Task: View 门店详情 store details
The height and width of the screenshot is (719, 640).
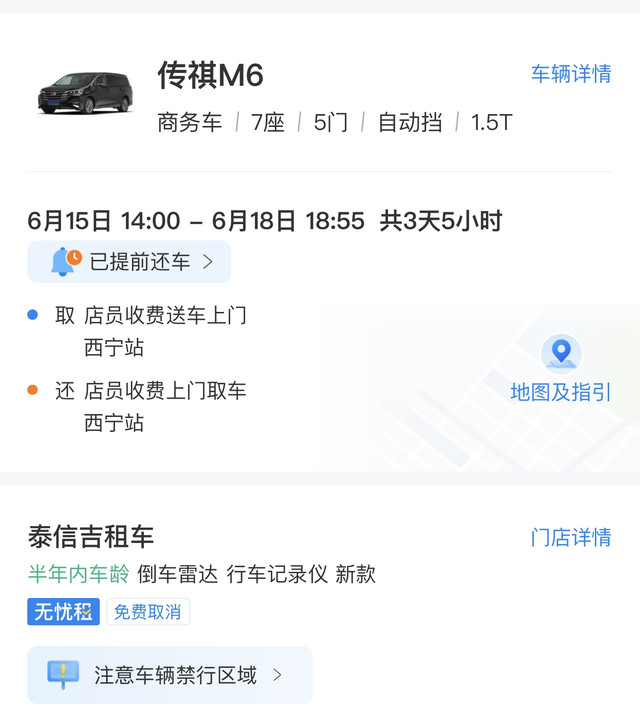Action: click(x=570, y=537)
